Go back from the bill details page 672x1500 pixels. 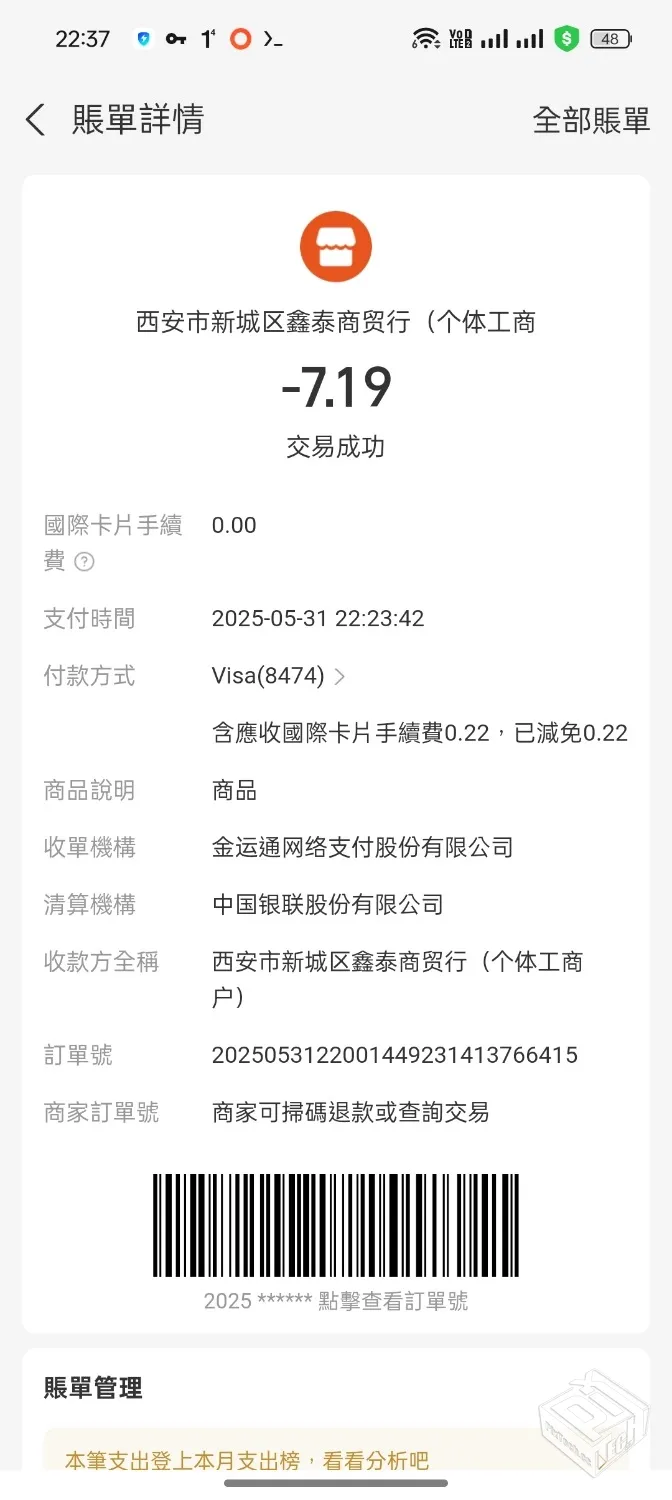click(36, 121)
